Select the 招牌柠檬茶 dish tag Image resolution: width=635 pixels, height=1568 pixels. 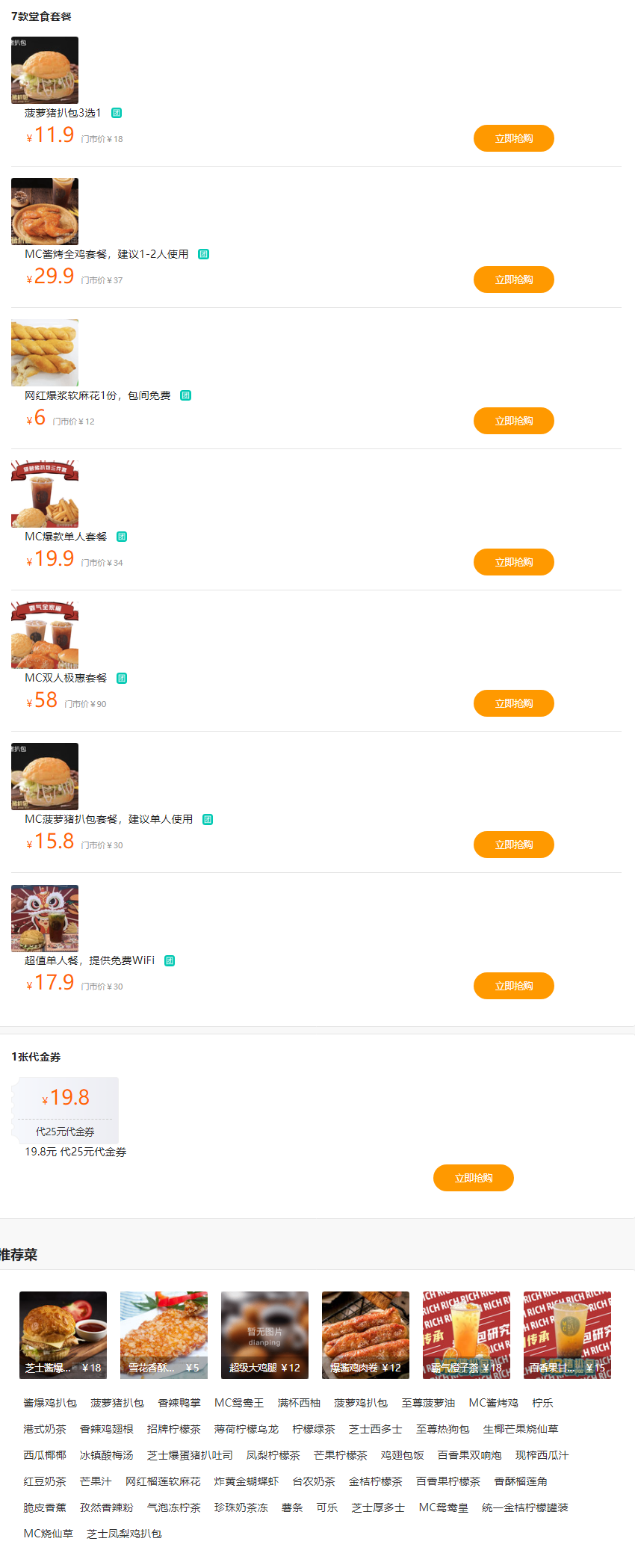click(x=173, y=1429)
